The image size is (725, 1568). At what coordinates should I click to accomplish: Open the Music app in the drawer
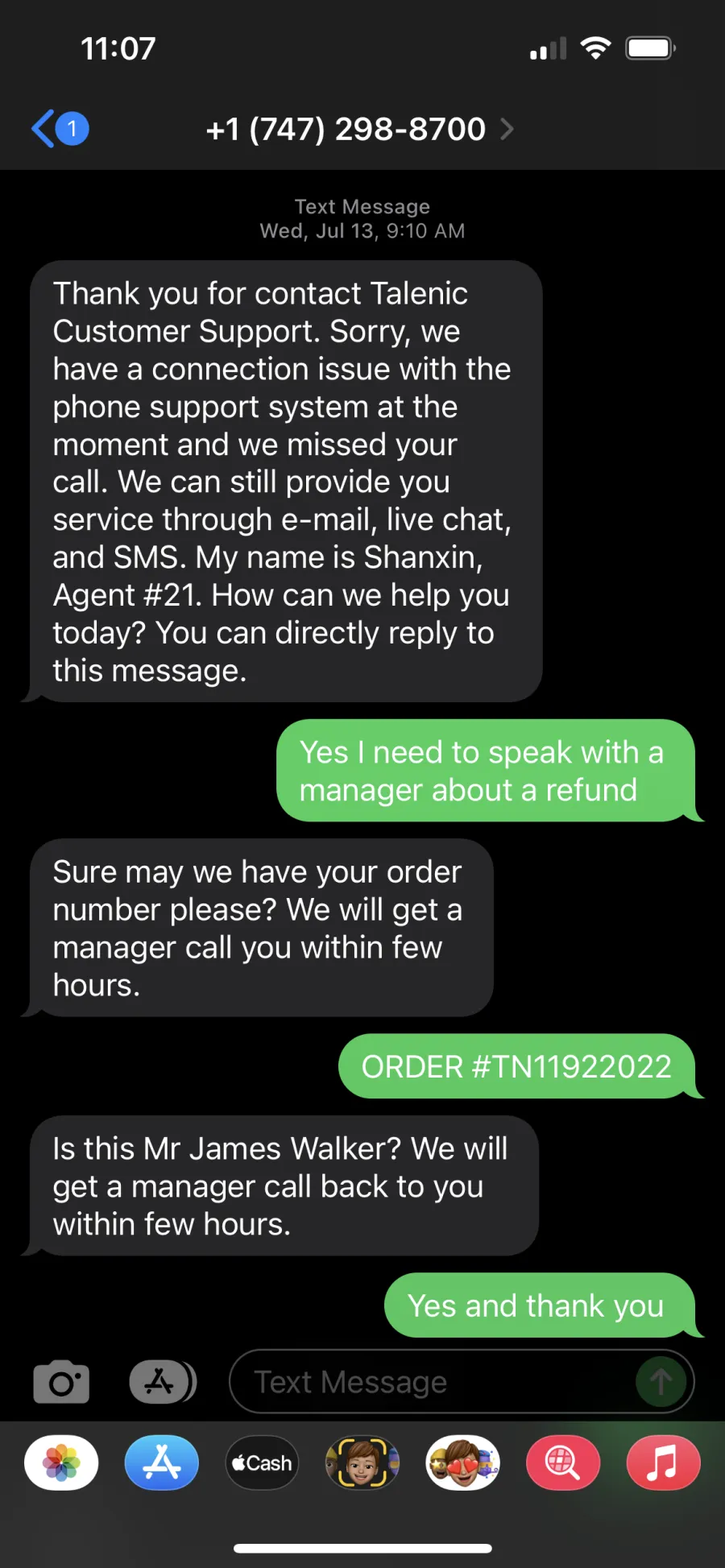(x=663, y=1463)
